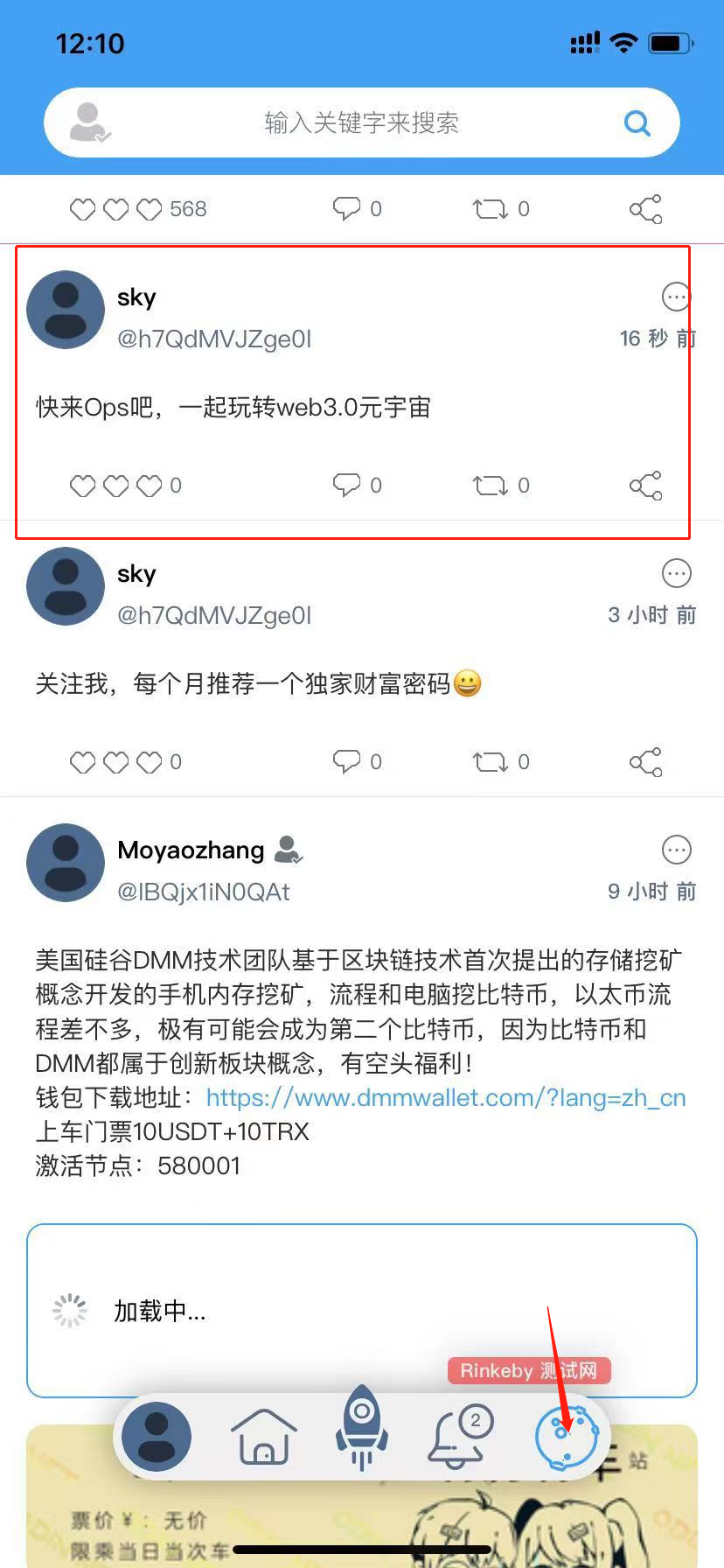Open the dmmwallet.com link
This screenshot has height=1568, width=724.
[x=445, y=1097]
